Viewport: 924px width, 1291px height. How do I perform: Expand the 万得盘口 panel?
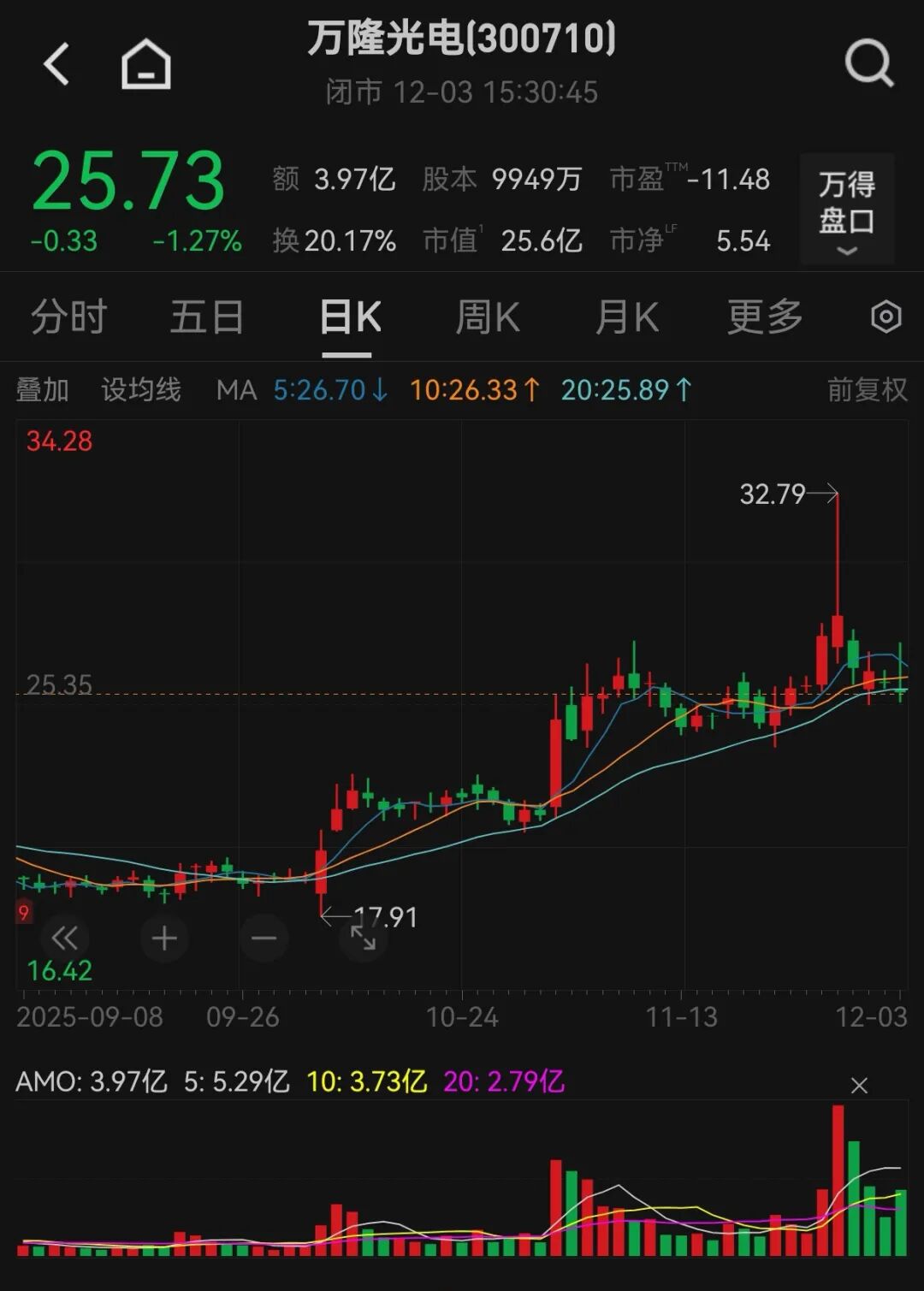pos(846,210)
